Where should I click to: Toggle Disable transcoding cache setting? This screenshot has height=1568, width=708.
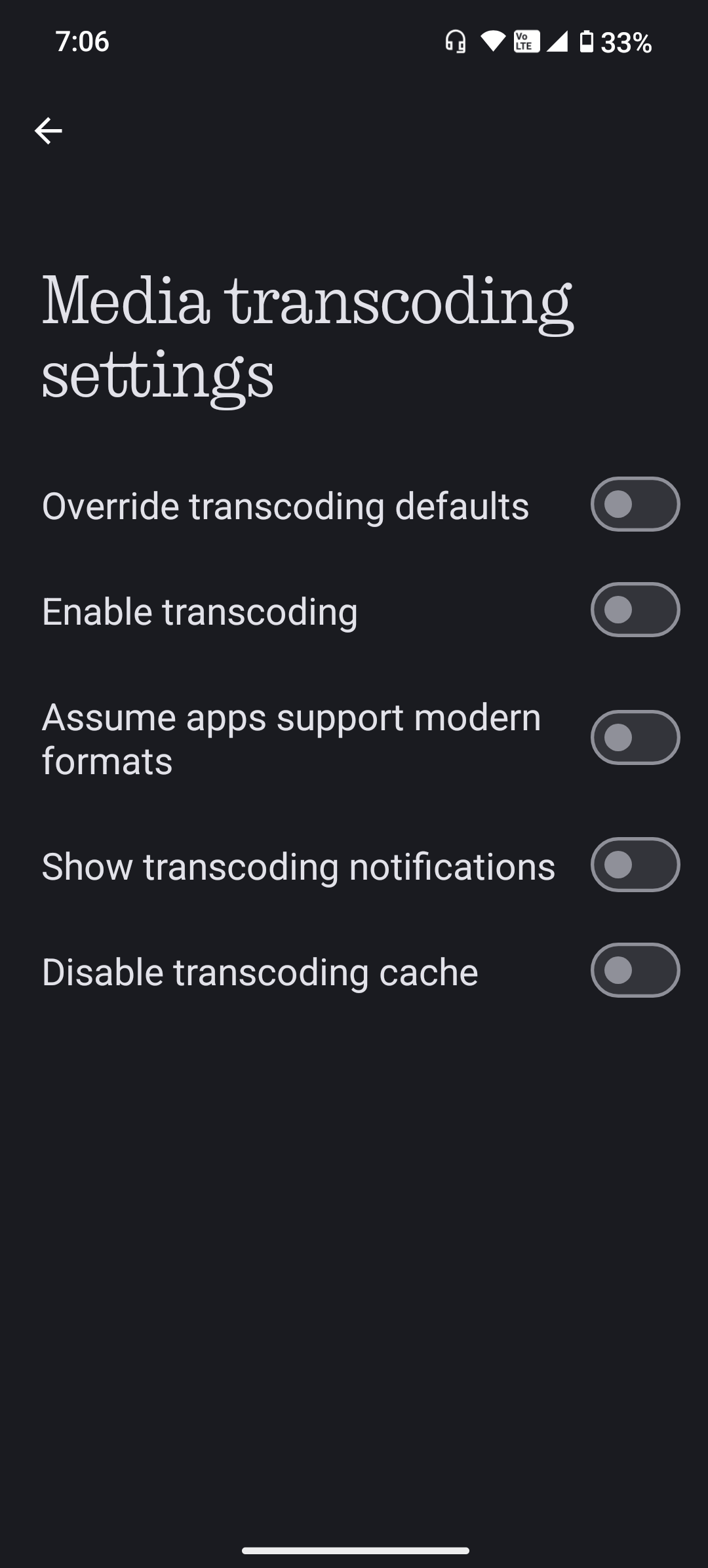(635, 971)
